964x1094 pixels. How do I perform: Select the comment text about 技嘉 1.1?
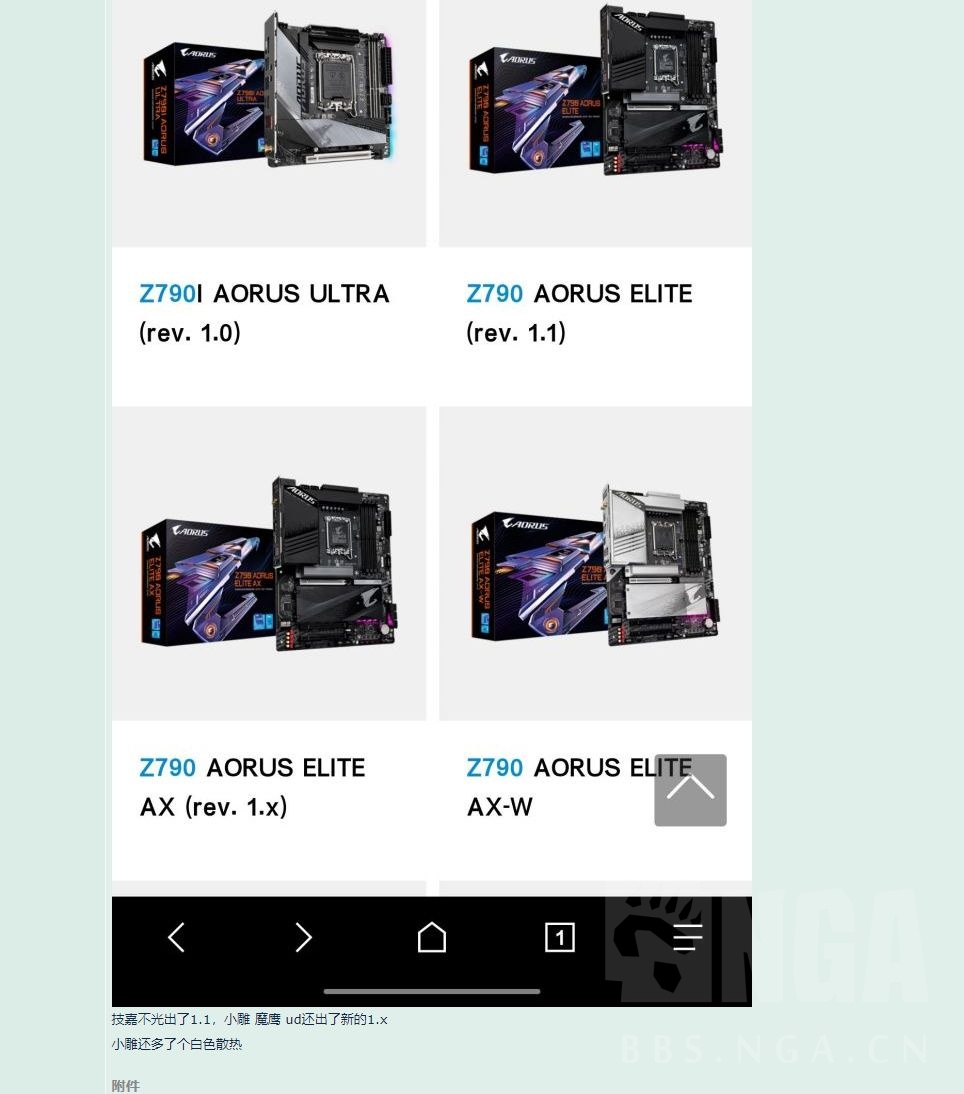click(x=248, y=1019)
